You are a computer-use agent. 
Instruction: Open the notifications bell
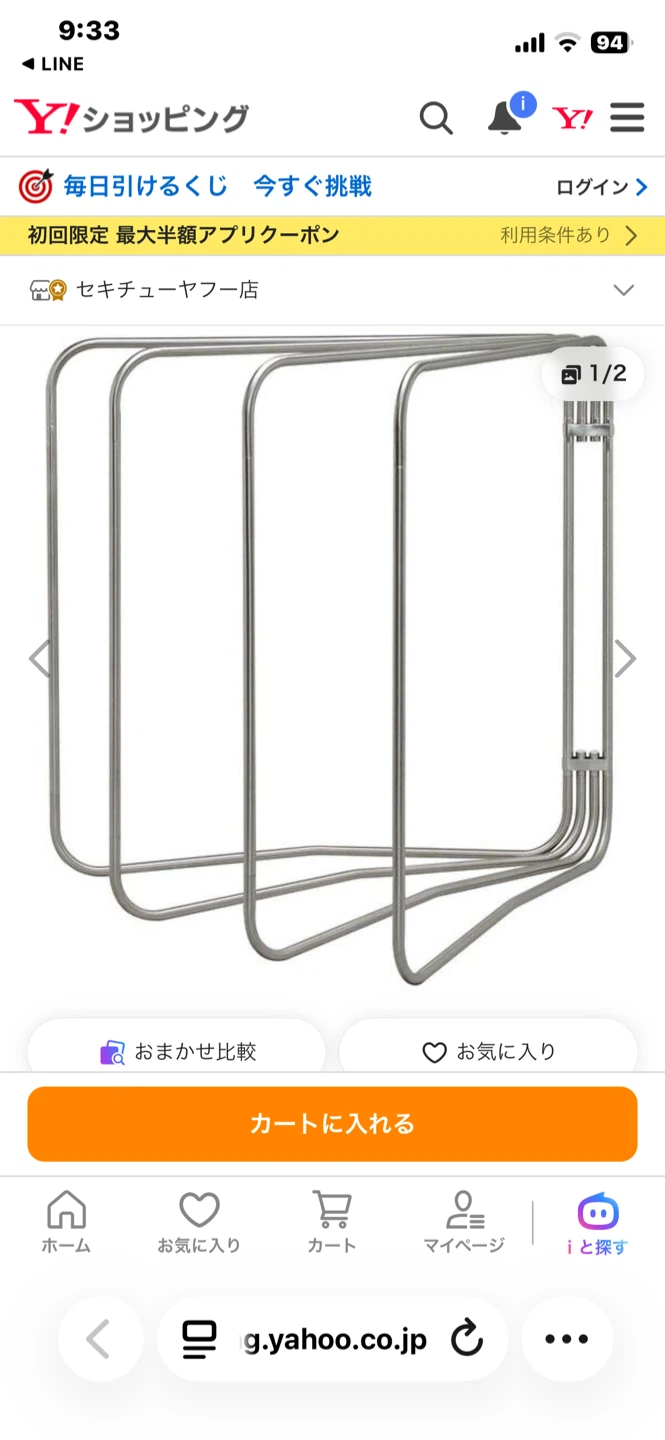tap(507, 118)
